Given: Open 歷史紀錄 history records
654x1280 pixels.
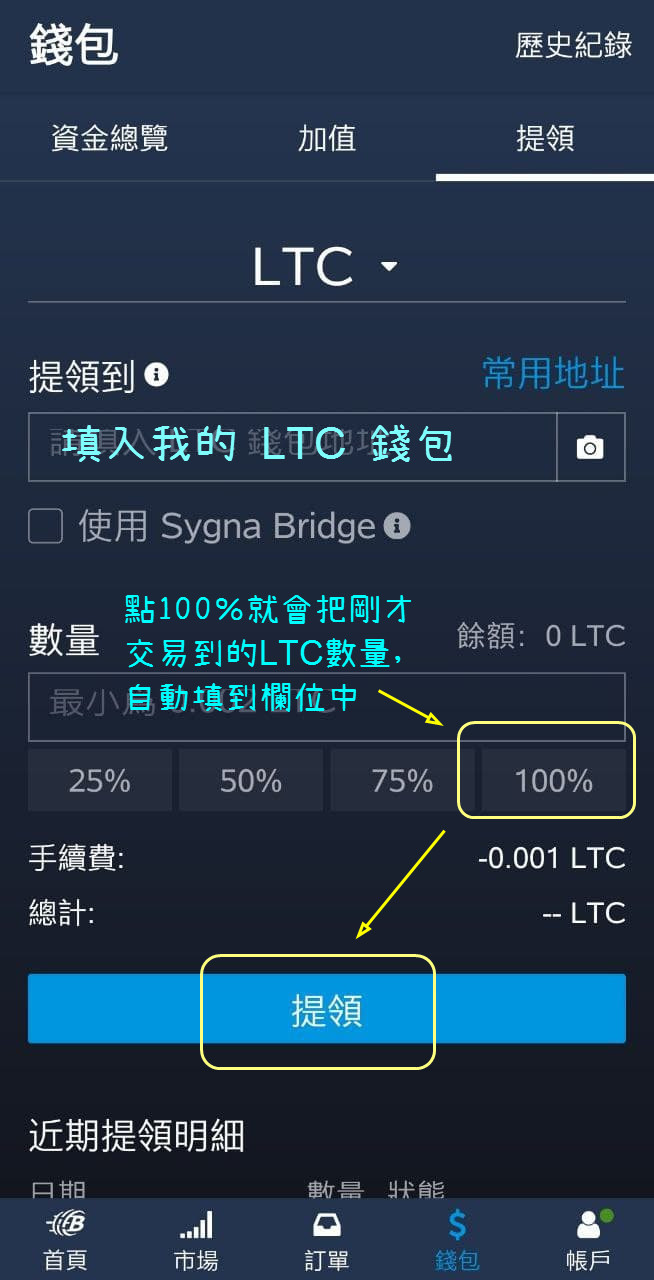Looking at the screenshot, I should [x=573, y=45].
